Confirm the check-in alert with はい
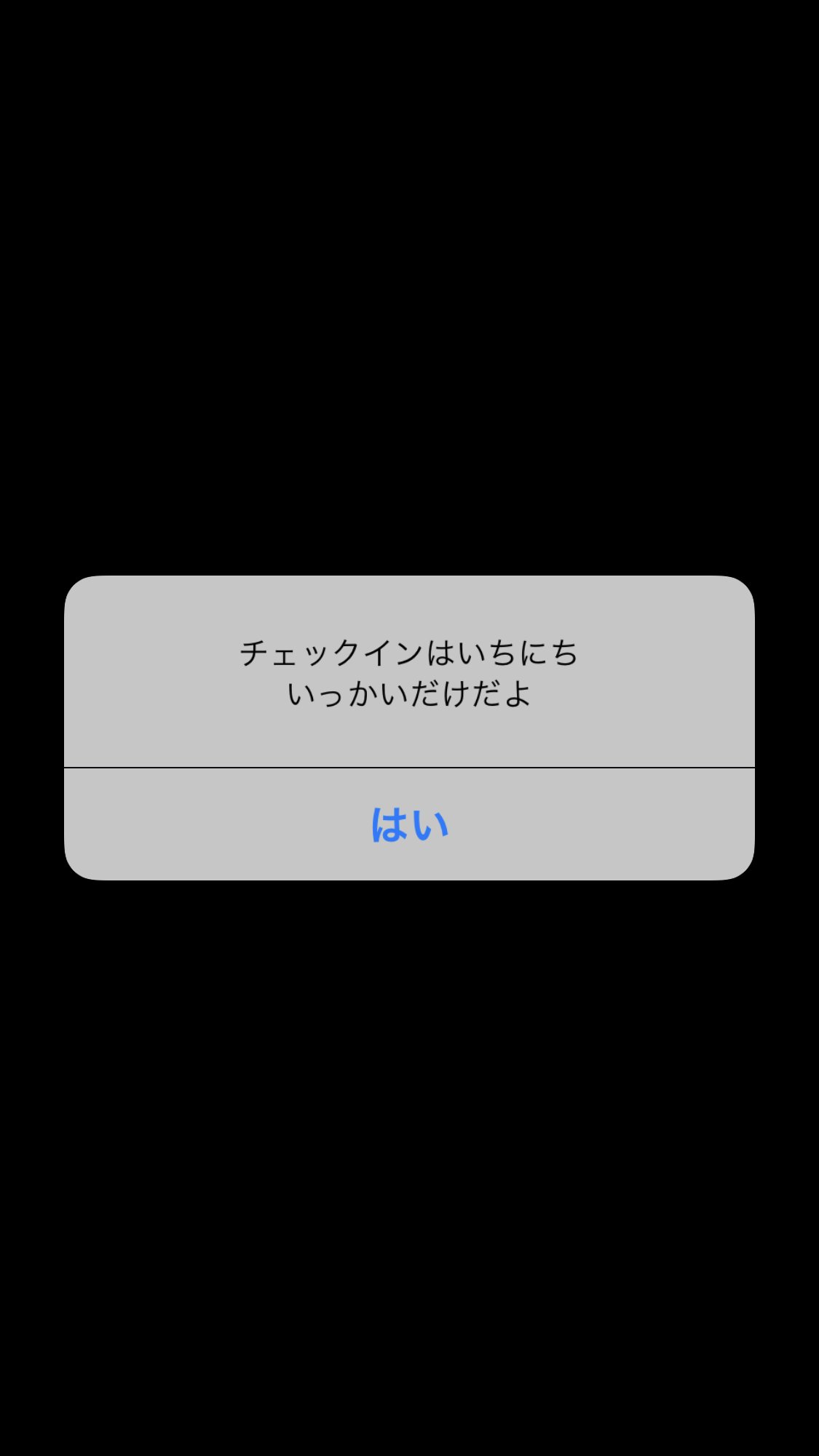 point(409,824)
